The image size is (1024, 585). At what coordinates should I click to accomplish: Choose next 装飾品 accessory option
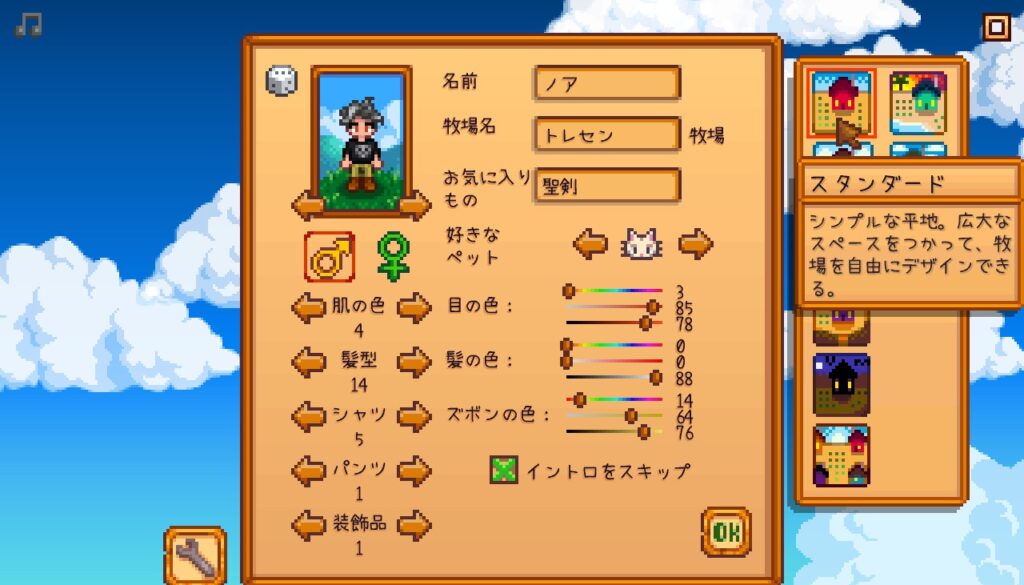tap(414, 523)
